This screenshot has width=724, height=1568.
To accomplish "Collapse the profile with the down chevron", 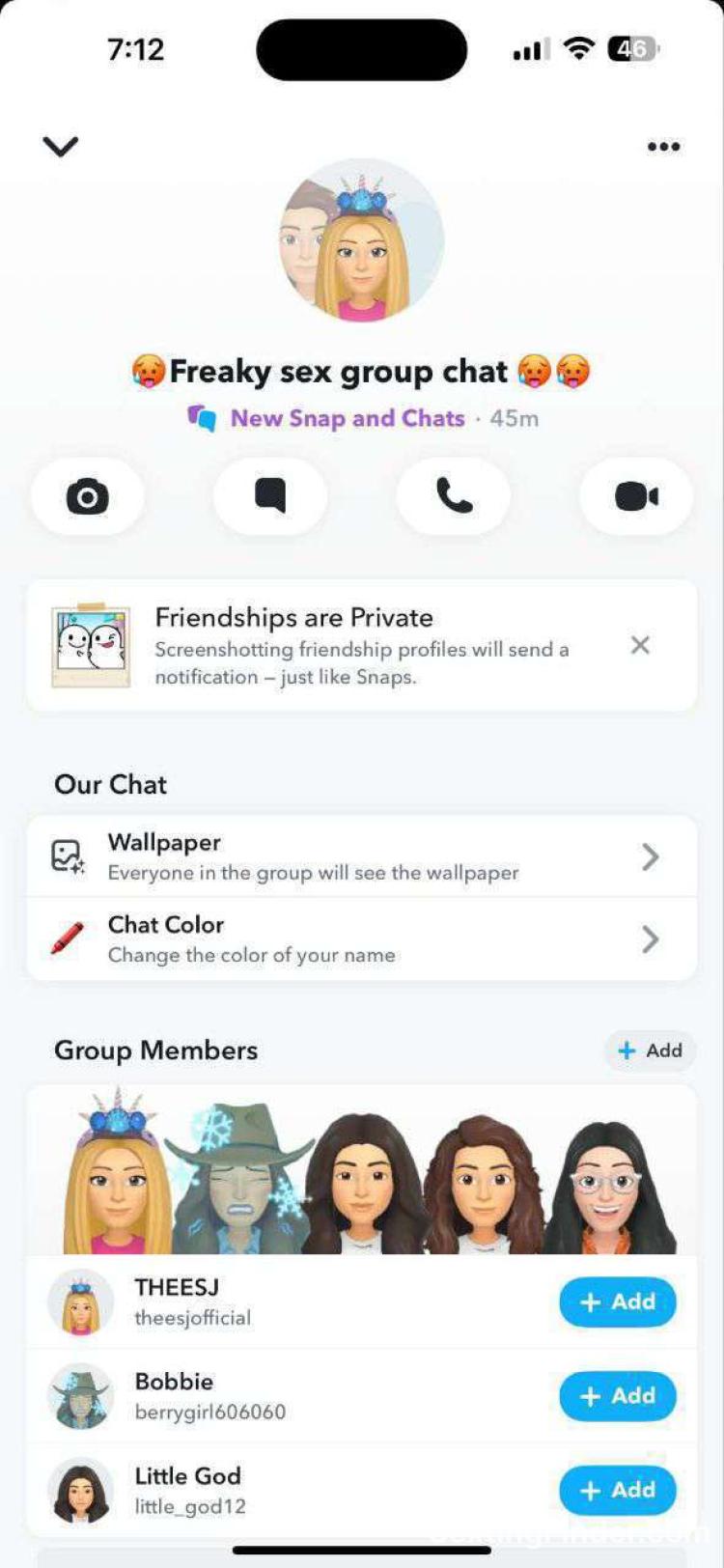I will pos(60,146).
